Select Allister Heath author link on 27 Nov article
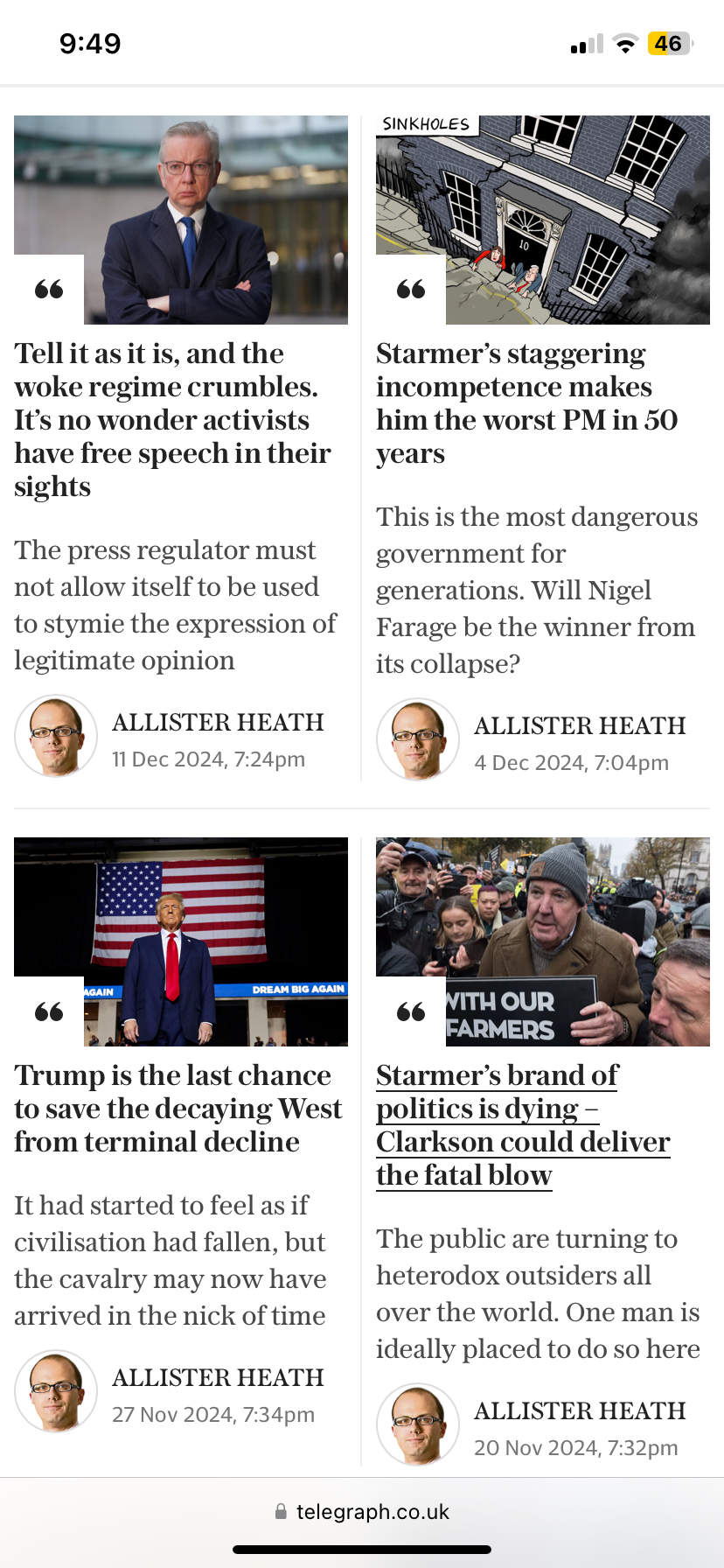Screen dimensions: 724x1568 218,1378
